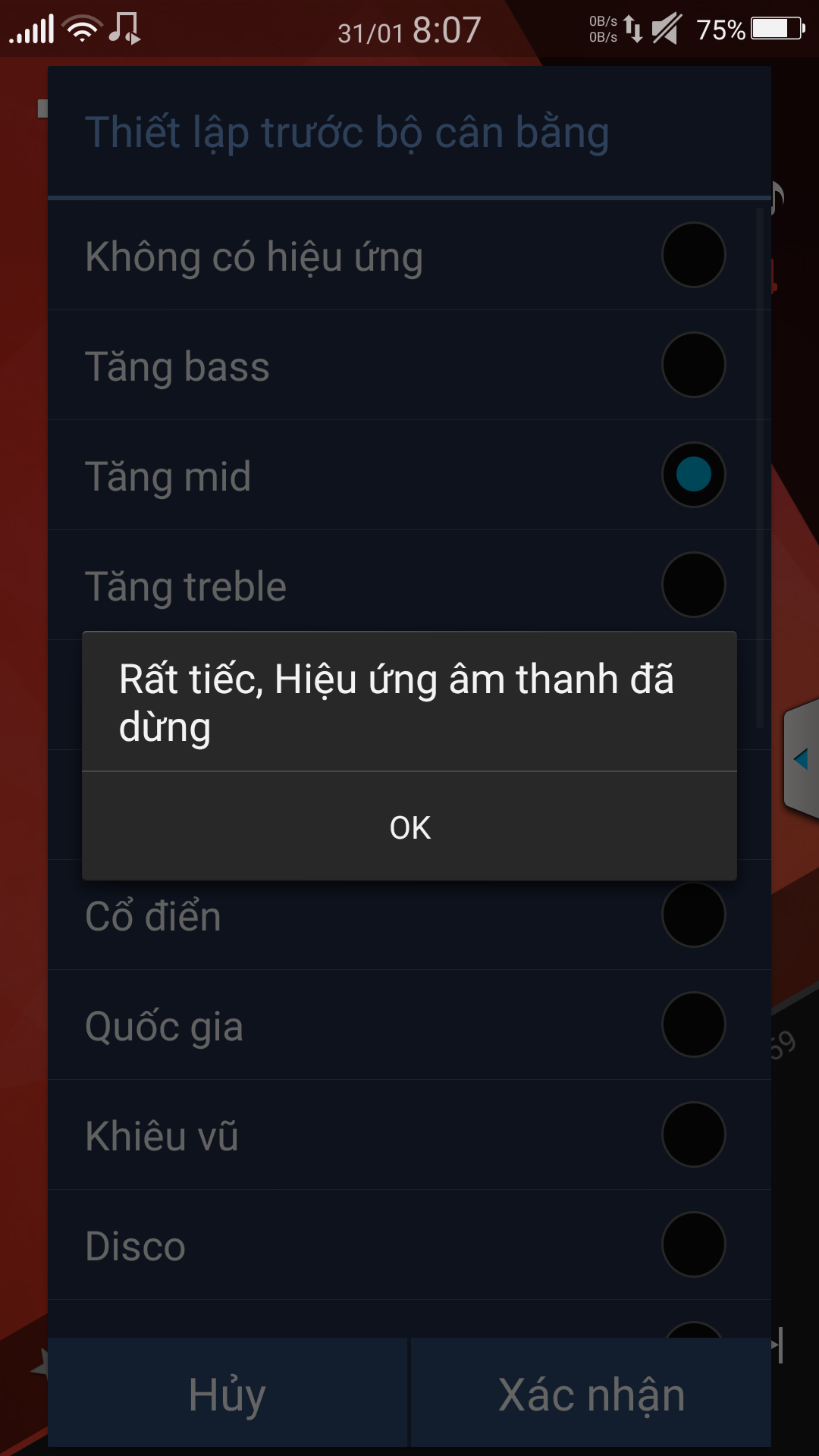Choose the Tăng bass equalizer preset
Viewport: 819px width, 1456px height.
pos(409,366)
